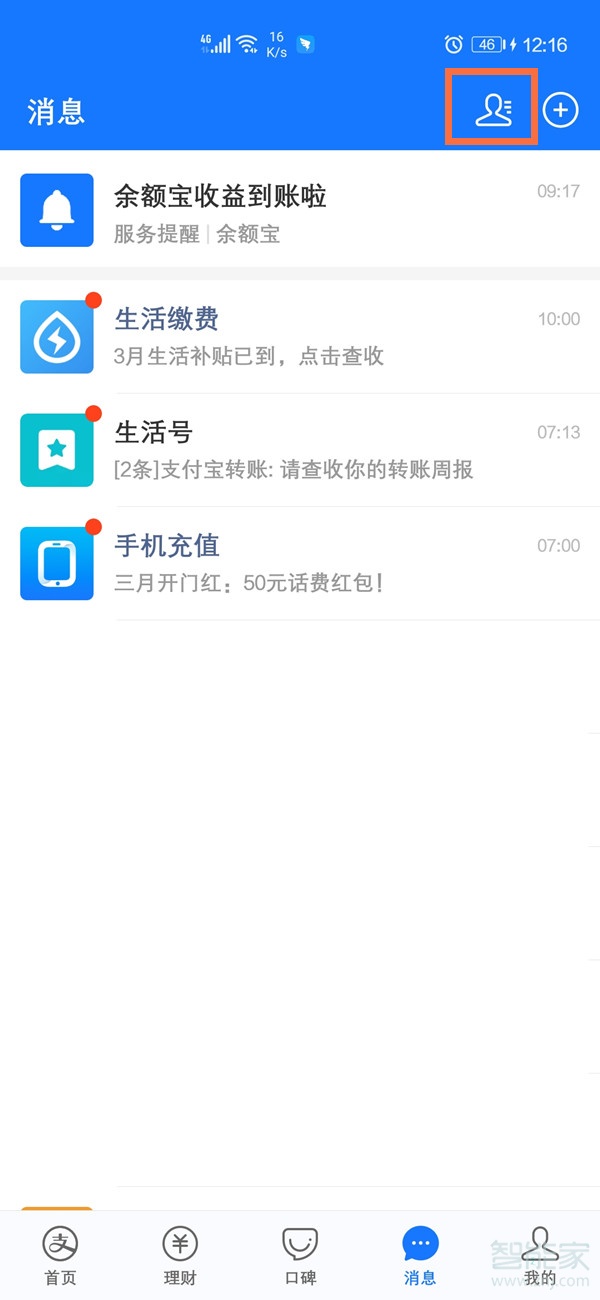Open the contacts list icon
This screenshot has height=1300, width=600.
[492, 109]
